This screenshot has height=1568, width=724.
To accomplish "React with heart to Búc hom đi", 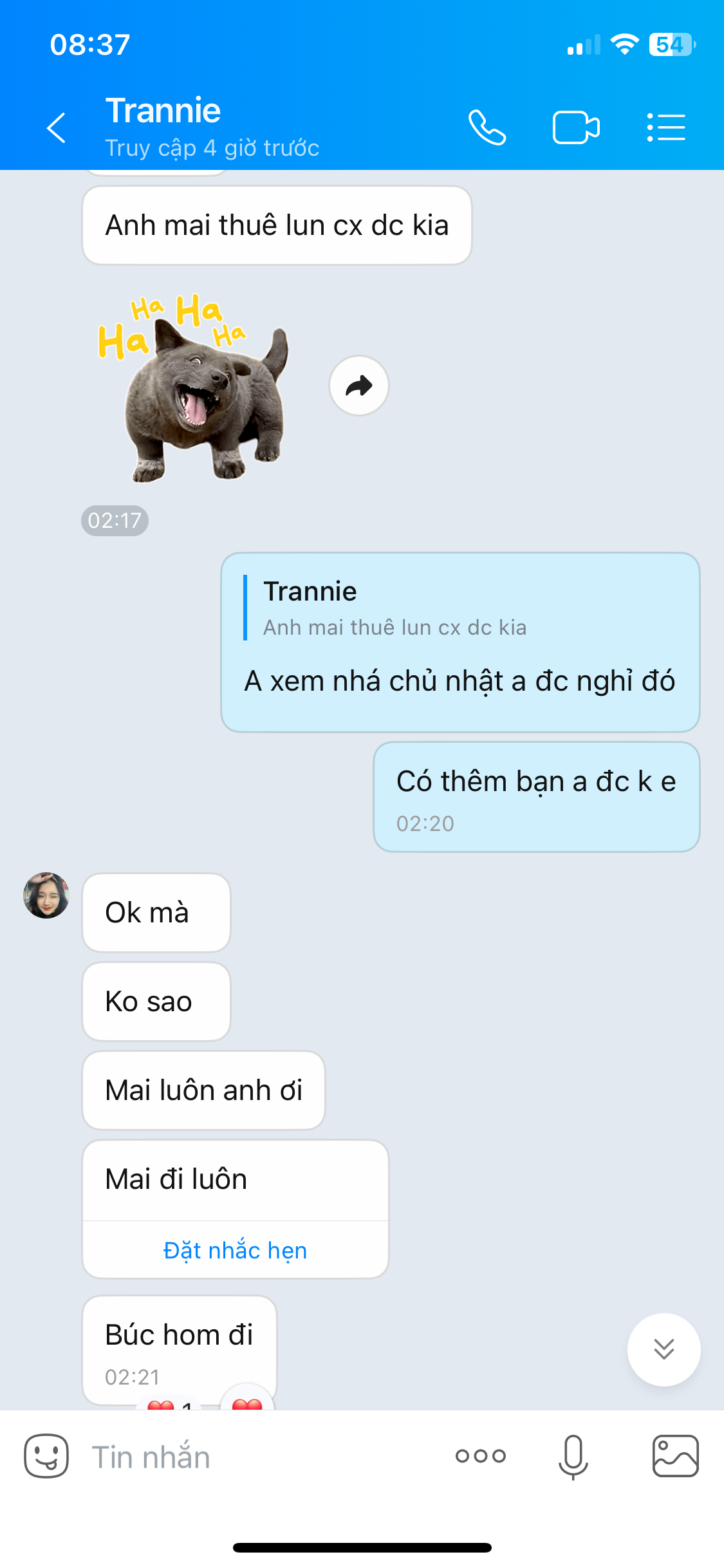I will [x=247, y=1401].
